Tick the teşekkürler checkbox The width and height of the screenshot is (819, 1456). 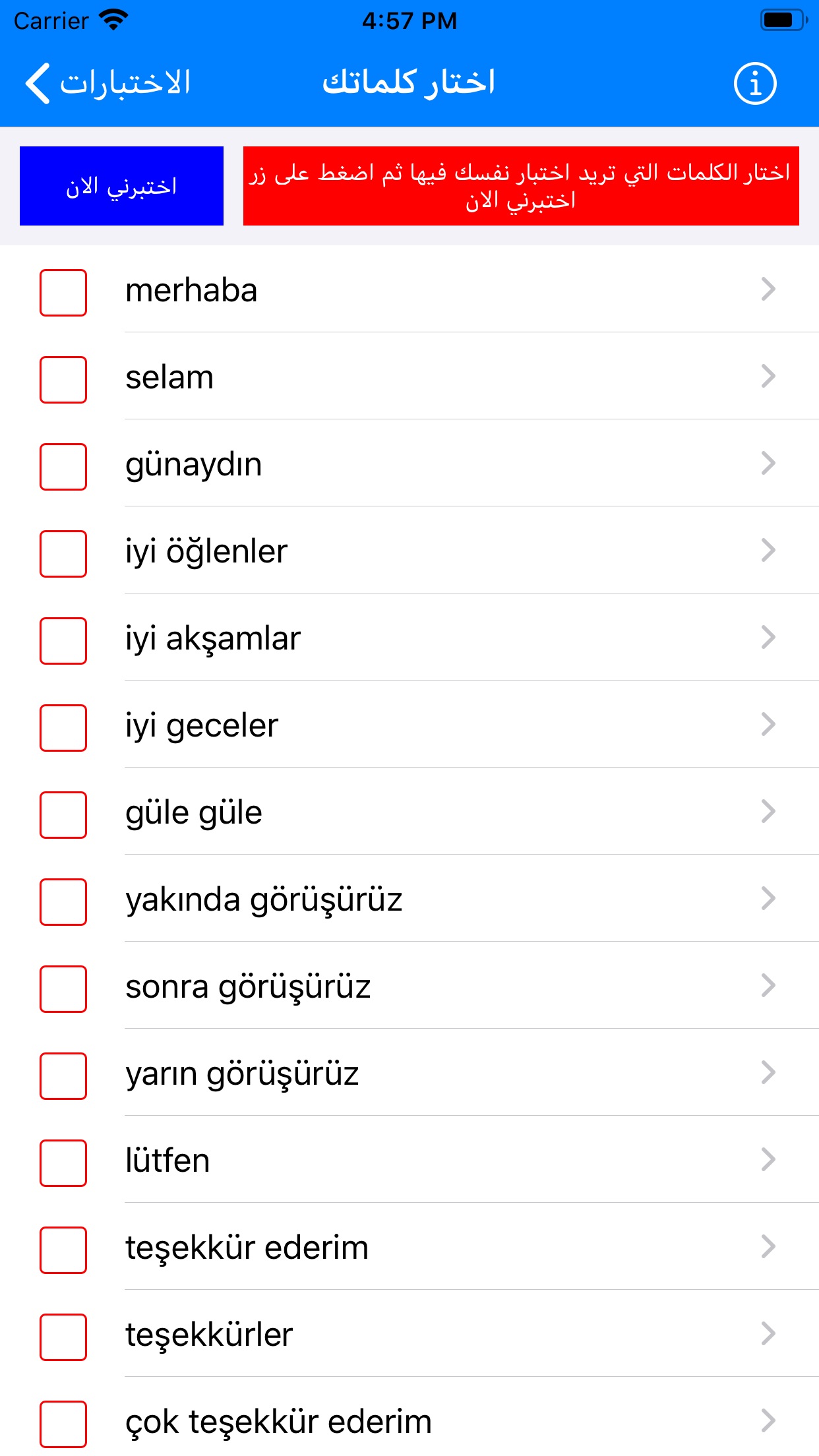pos(63,1337)
